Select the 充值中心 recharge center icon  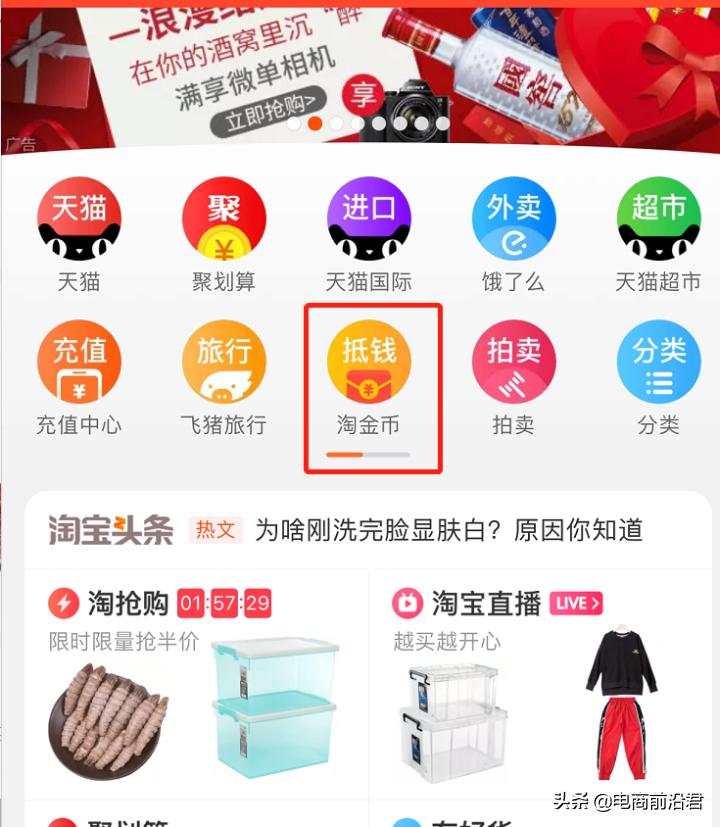[x=79, y=362]
